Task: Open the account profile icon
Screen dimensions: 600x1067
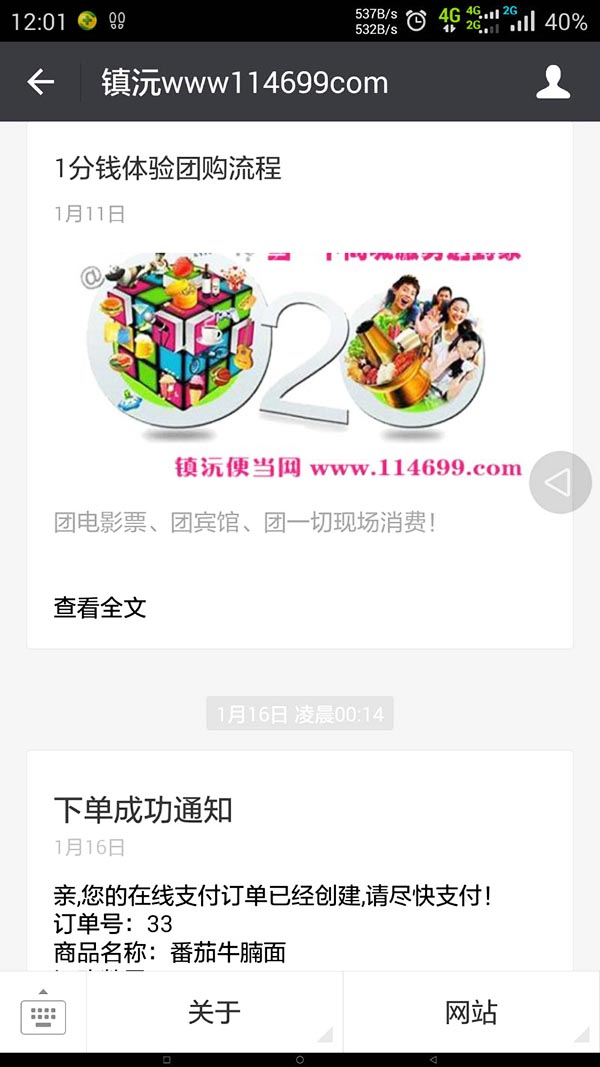Action: coord(553,82)
